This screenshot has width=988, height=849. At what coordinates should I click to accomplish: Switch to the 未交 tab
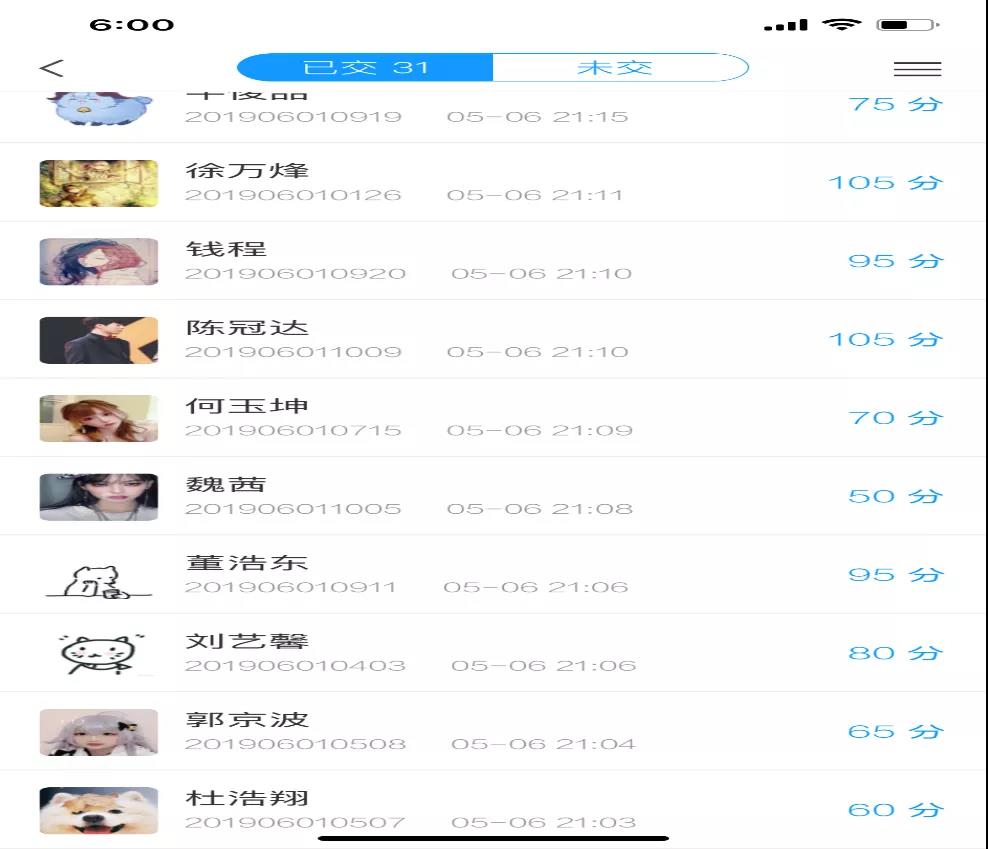[x=619, y=68]
